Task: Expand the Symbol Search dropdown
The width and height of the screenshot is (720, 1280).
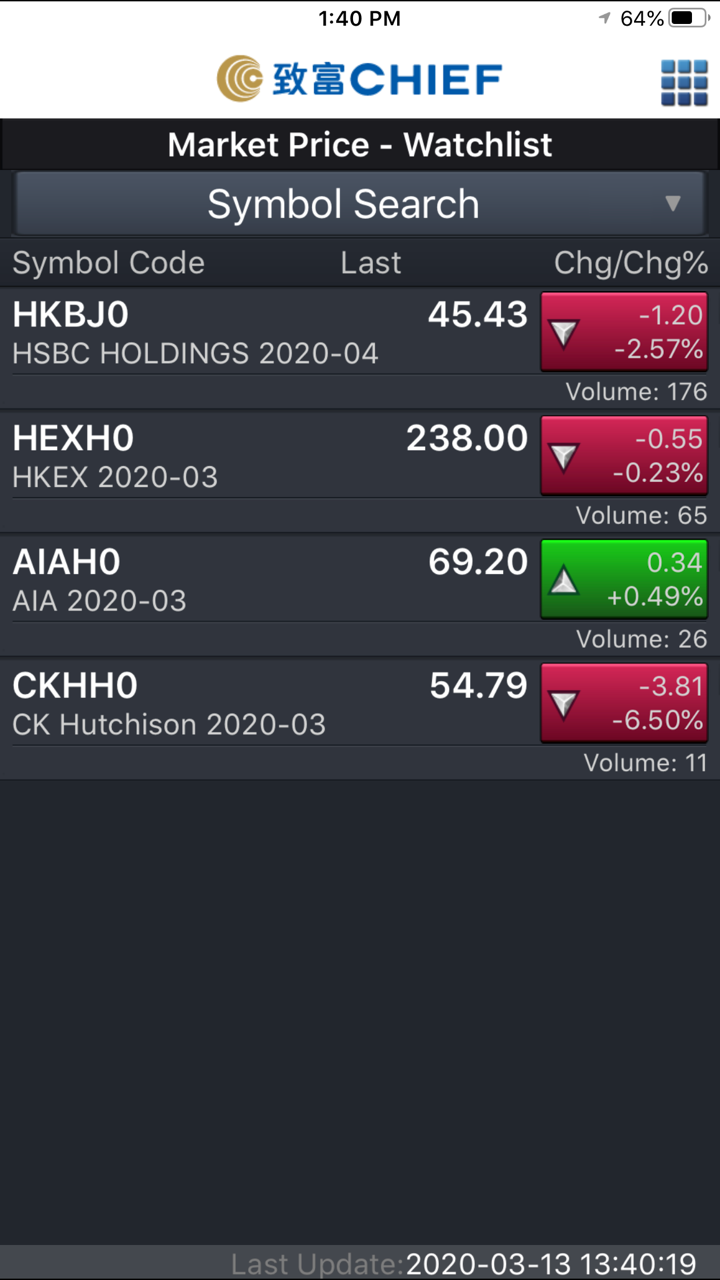Action: [x=360, y=204]
